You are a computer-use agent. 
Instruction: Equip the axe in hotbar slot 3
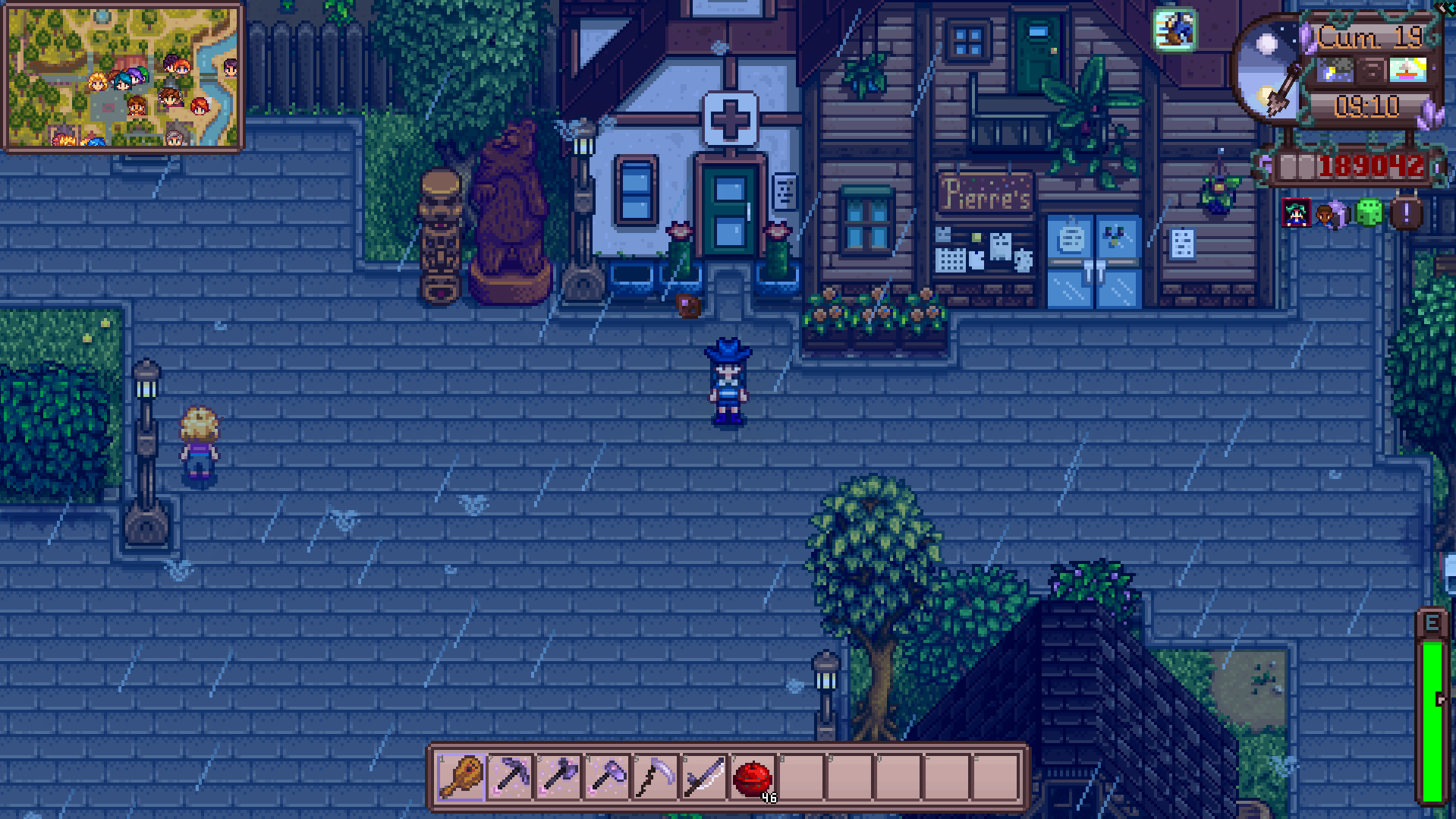coord(558,776)
